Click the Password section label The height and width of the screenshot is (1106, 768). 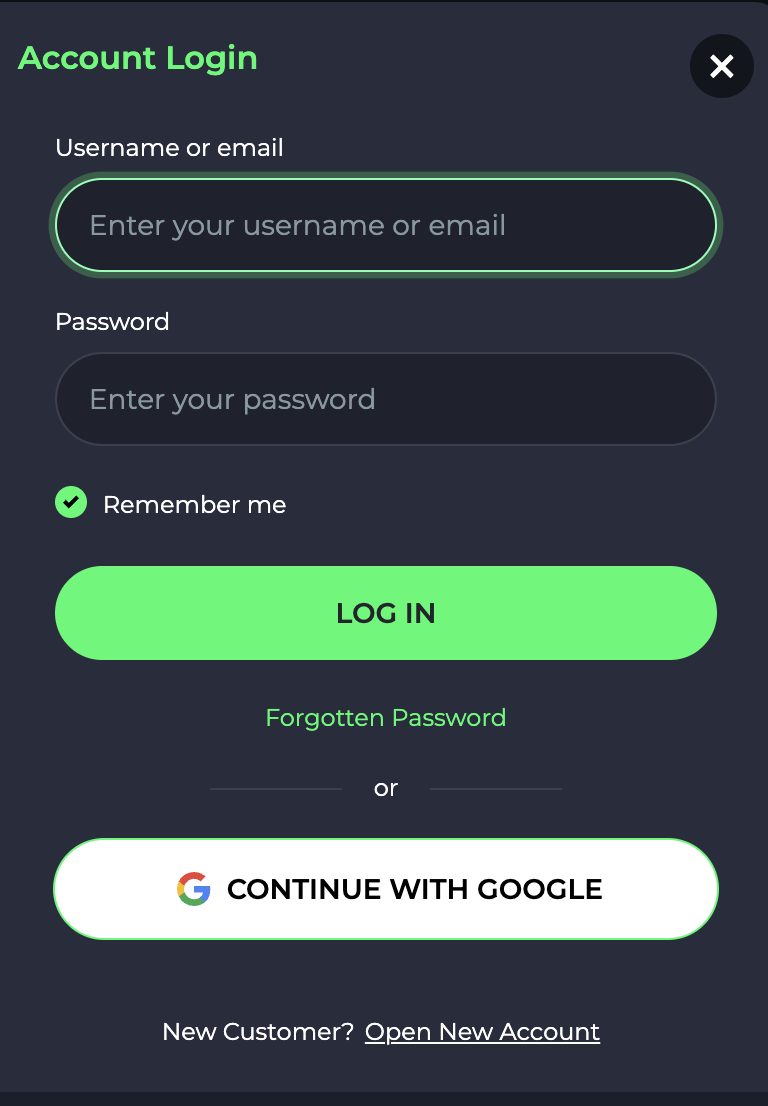[112, 321]
